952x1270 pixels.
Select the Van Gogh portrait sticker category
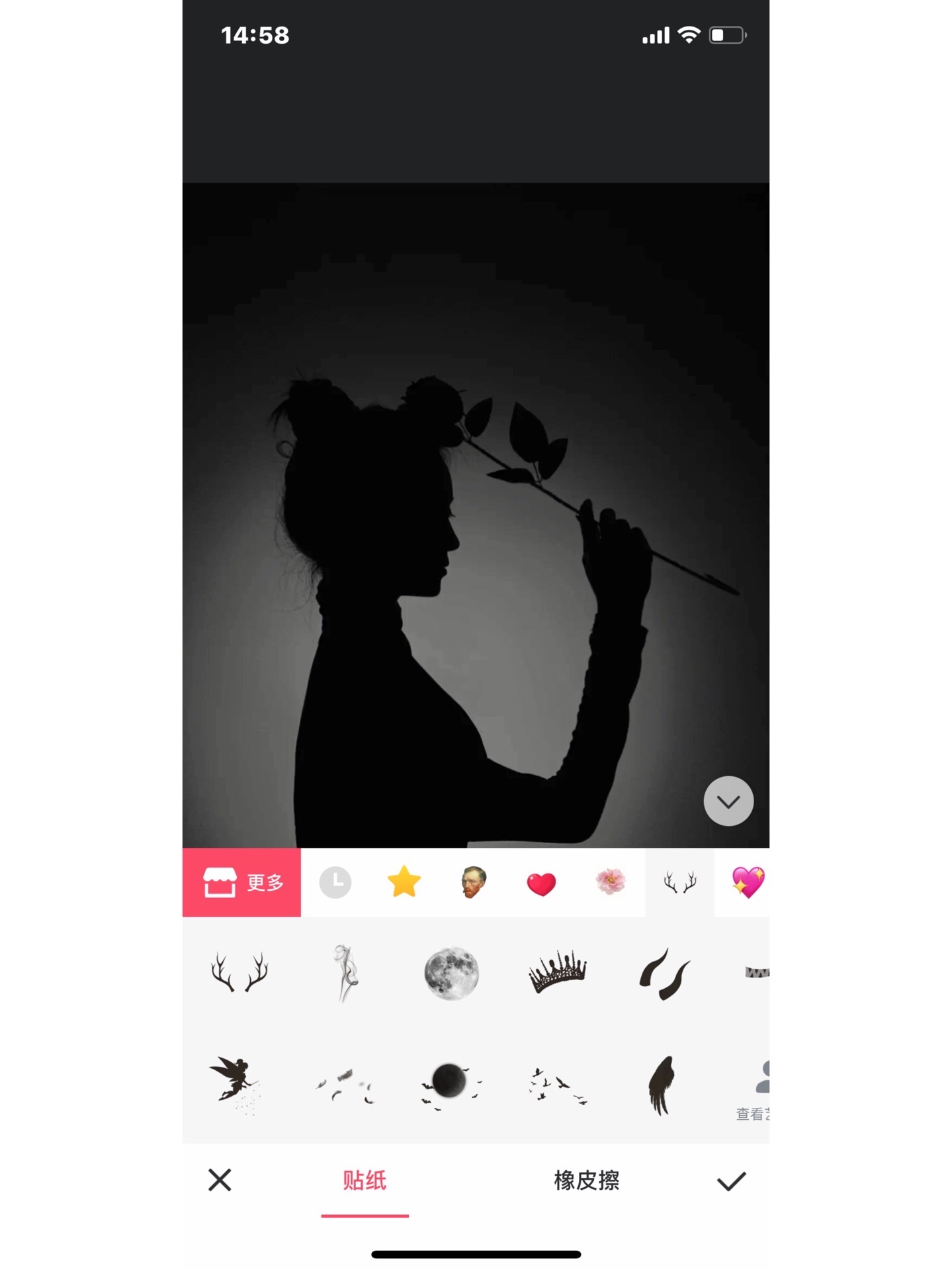pos(473,882)
